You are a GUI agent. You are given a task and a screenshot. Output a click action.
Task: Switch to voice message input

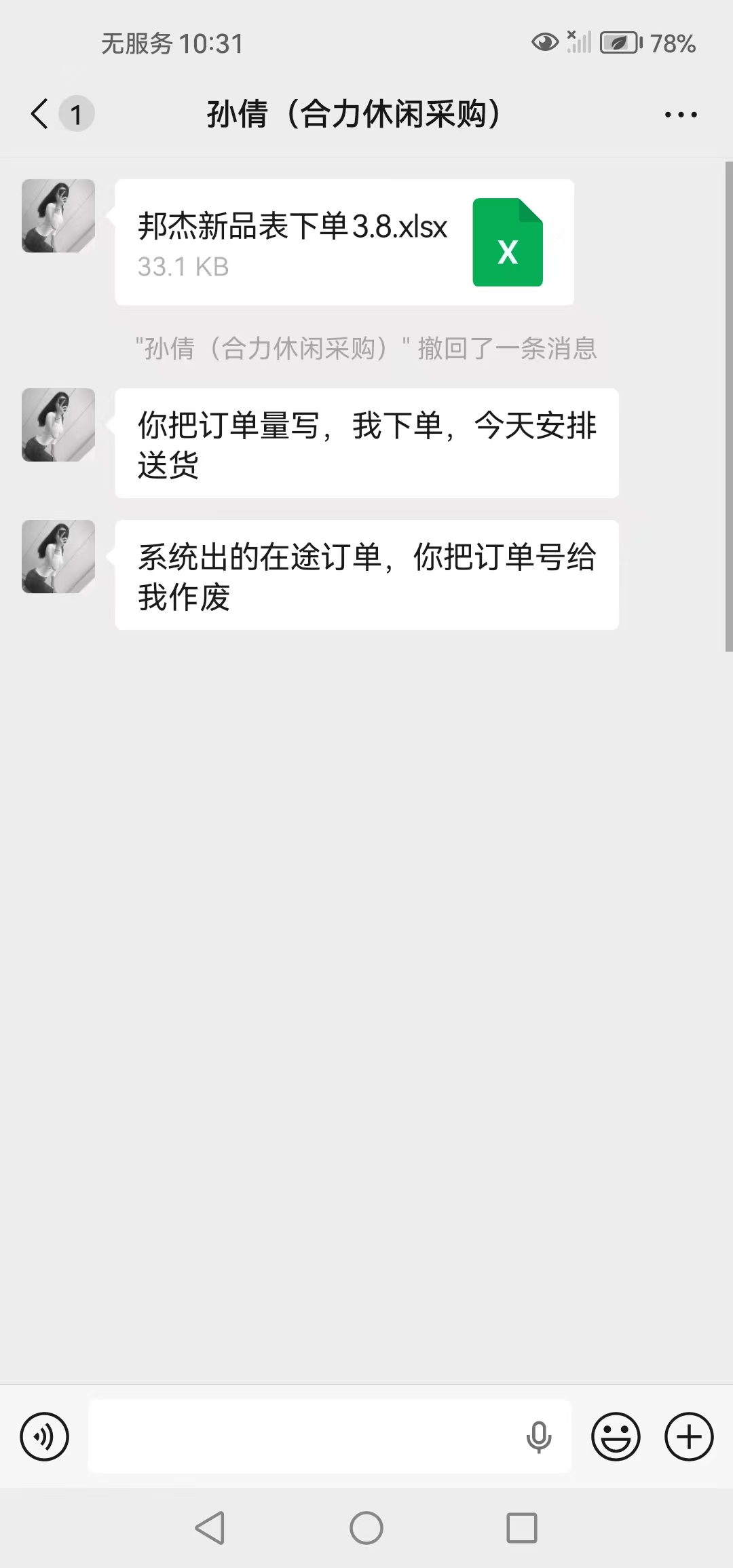(x=45, y=1437)
